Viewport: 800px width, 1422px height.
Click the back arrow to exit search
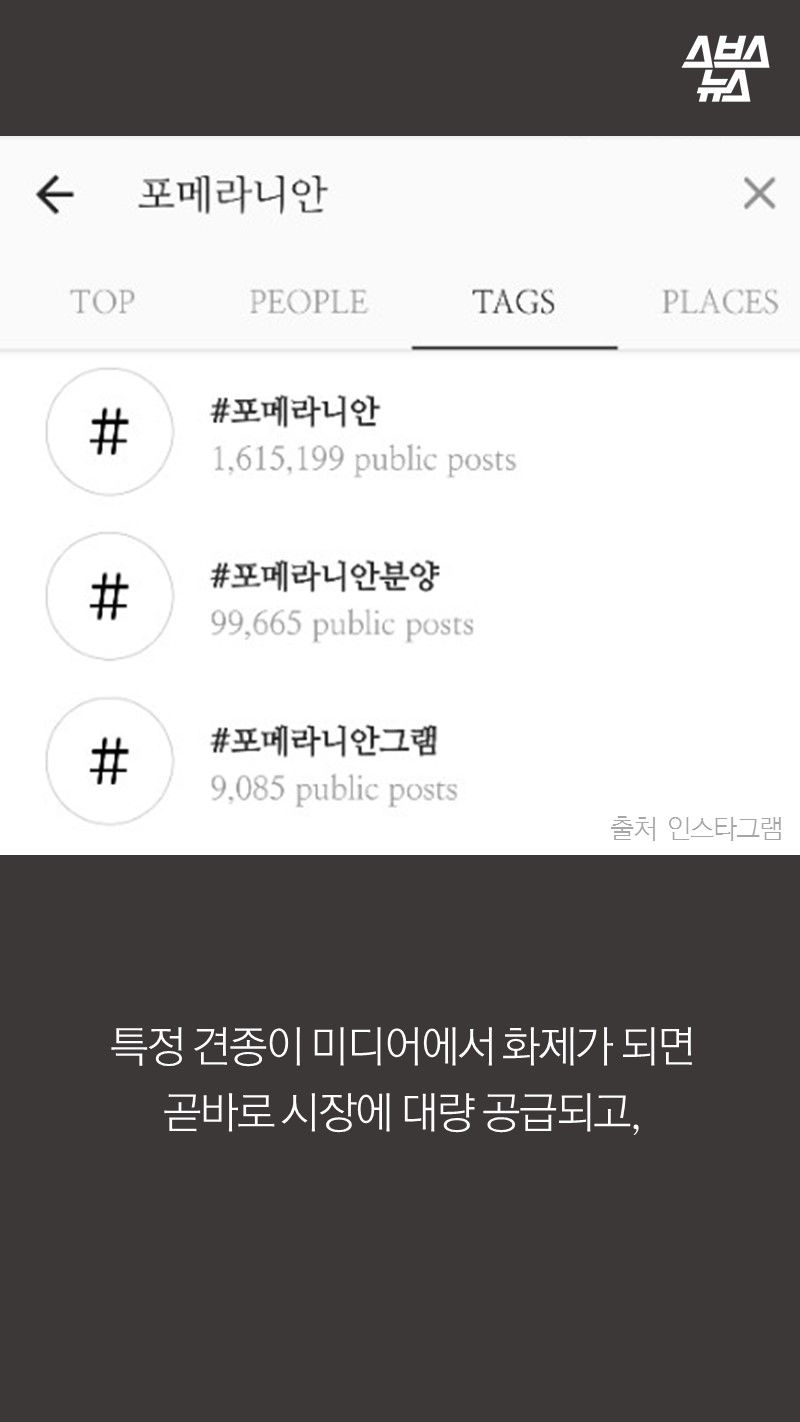point(55,194)
